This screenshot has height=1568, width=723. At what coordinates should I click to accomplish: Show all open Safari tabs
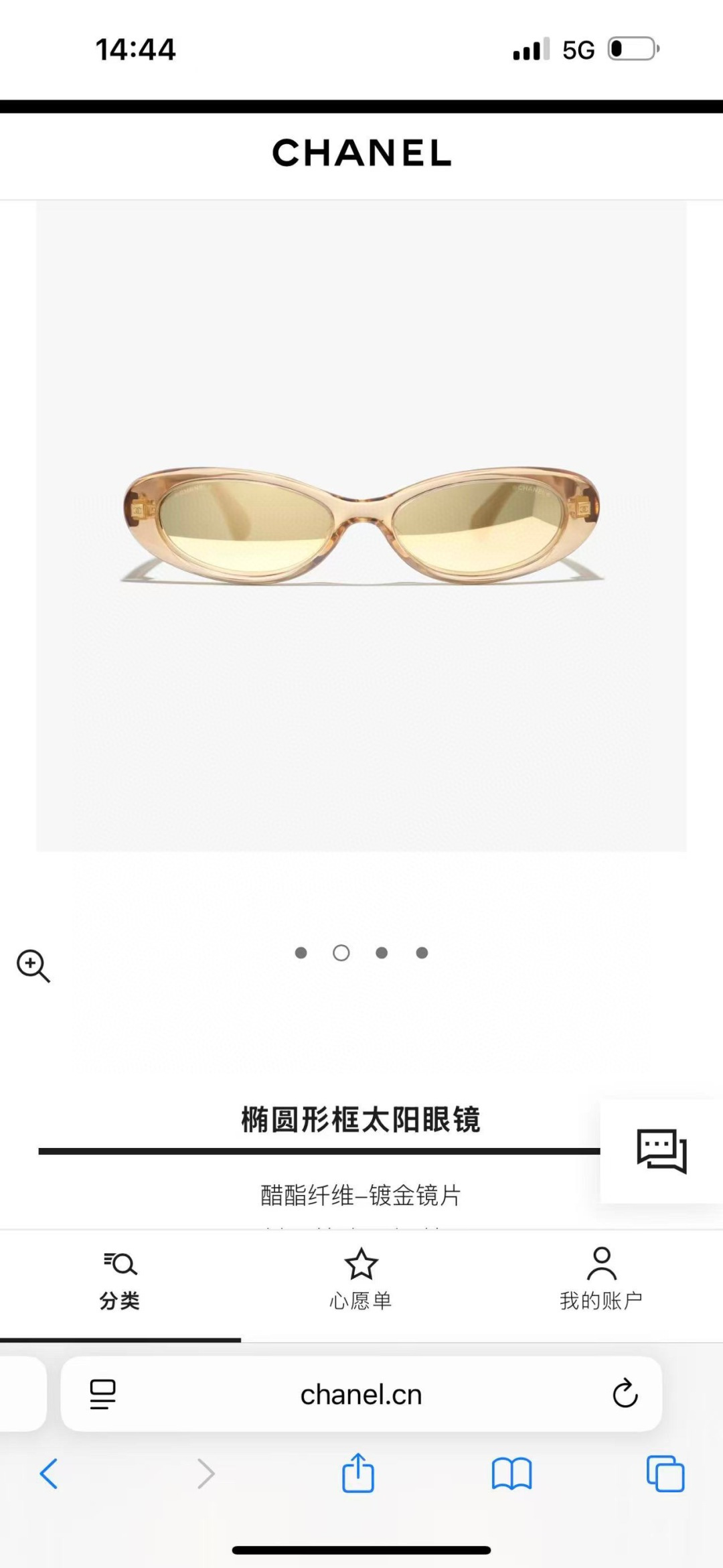coord(665,1474)
